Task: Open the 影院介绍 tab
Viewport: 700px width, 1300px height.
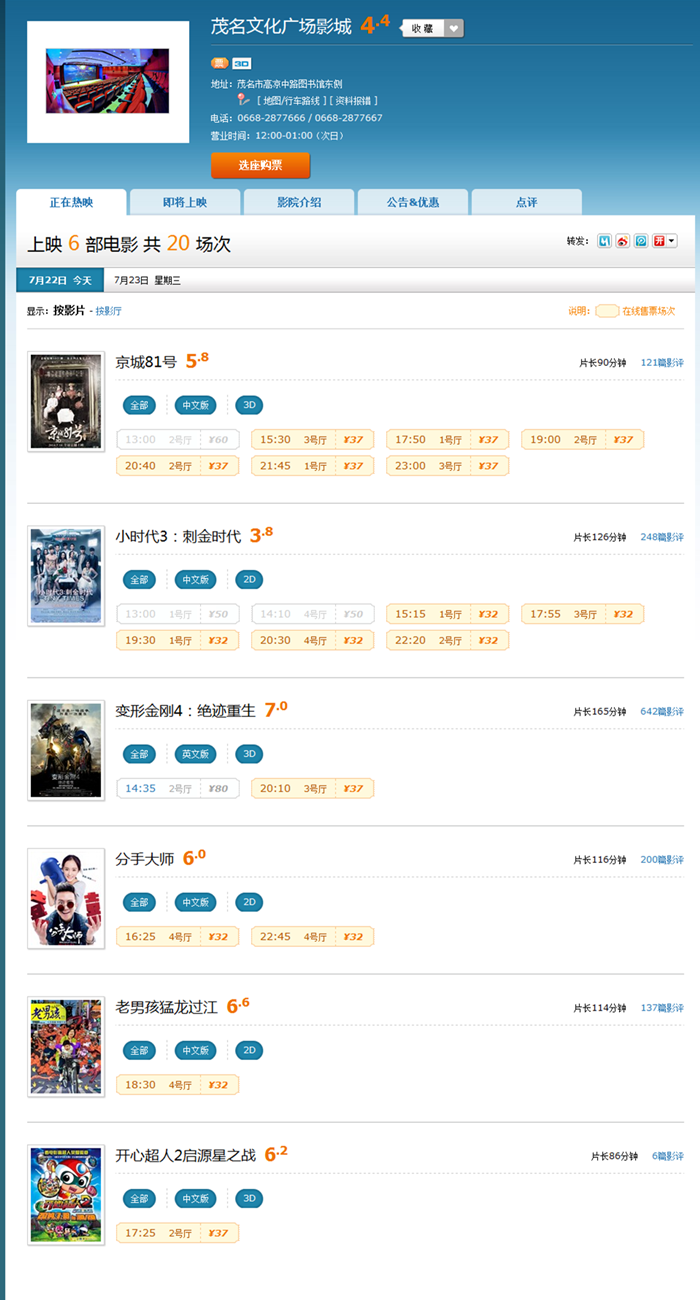Action: [299, 202]
